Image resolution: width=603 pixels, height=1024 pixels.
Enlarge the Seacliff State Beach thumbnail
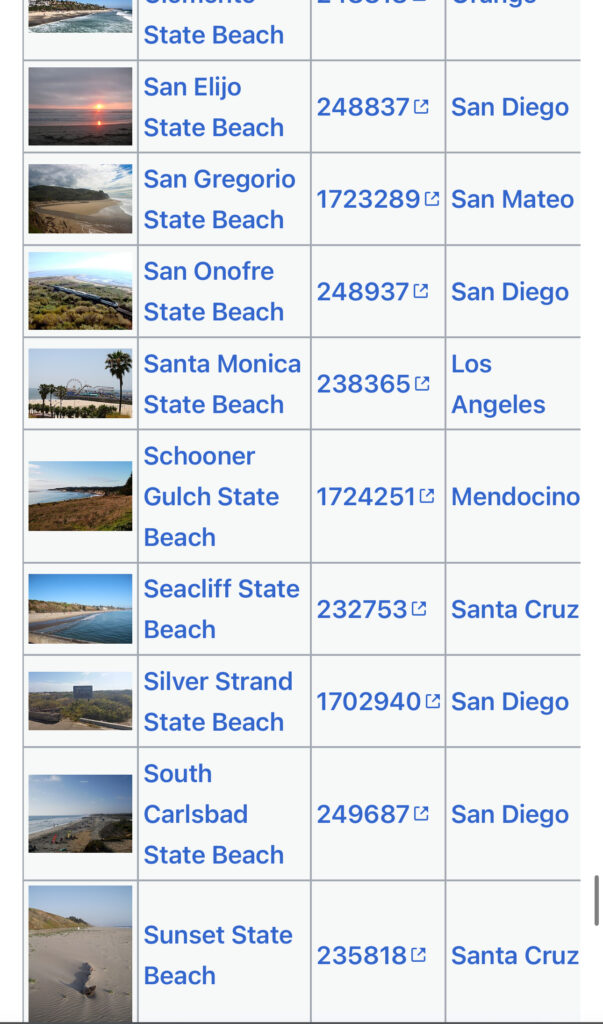pyautogui.click(x=80, y=609)
